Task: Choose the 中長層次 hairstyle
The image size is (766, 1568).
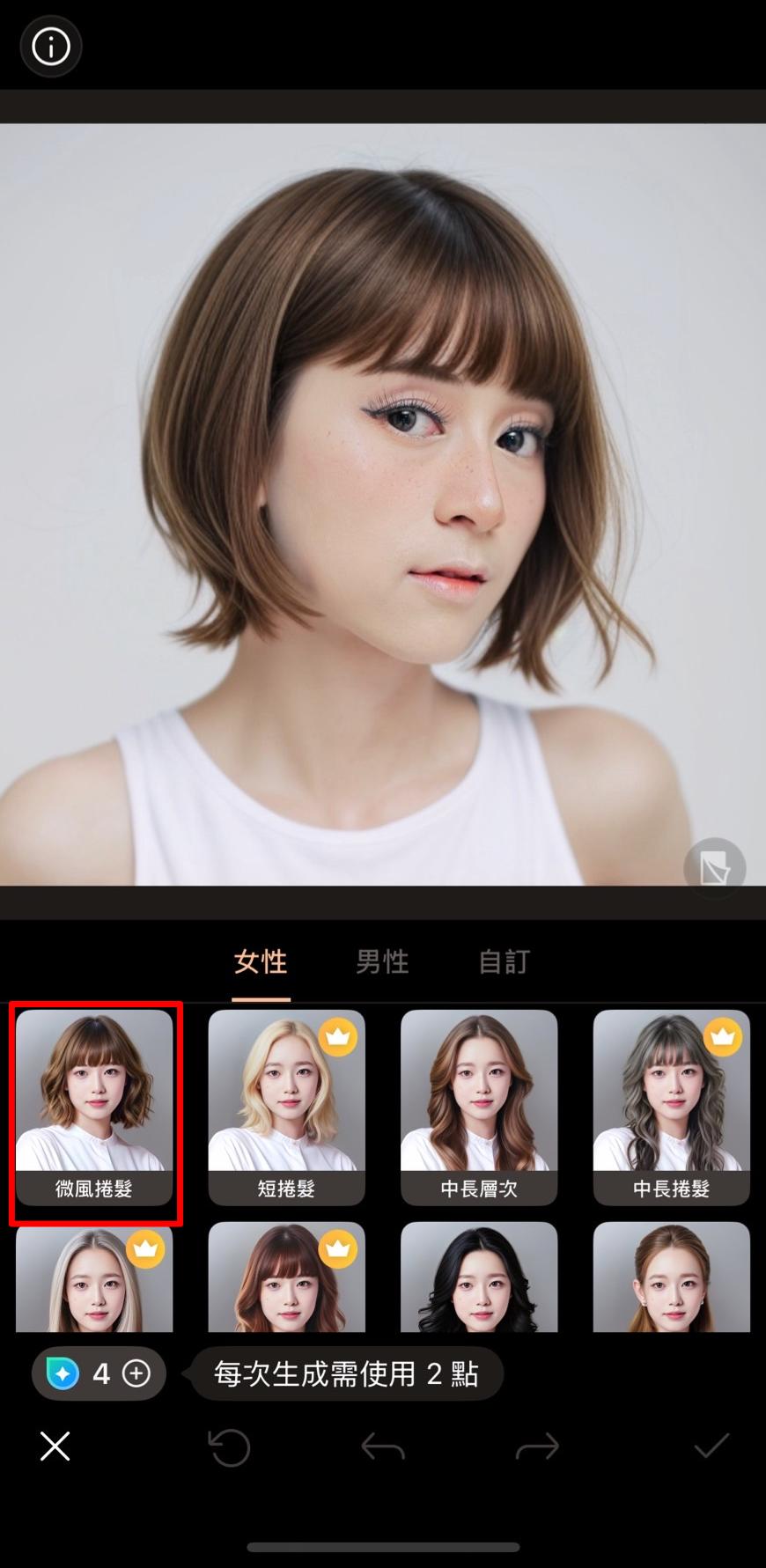Action: 479,1107
